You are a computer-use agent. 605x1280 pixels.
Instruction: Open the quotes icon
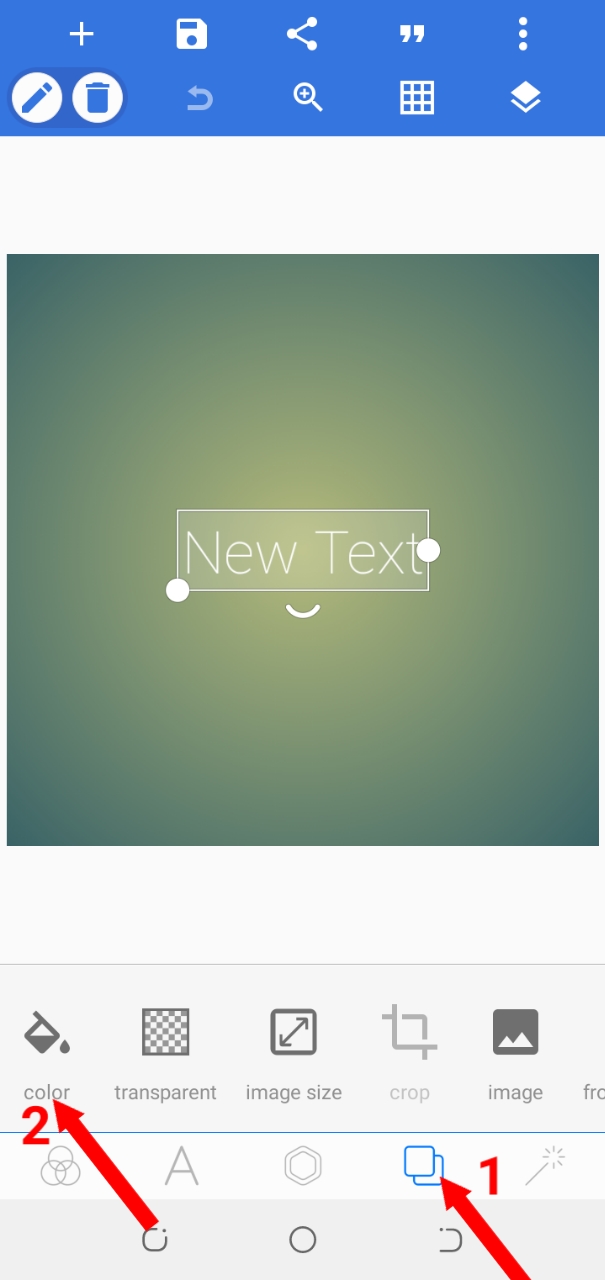pyautogui.click(x=412, y=35)
